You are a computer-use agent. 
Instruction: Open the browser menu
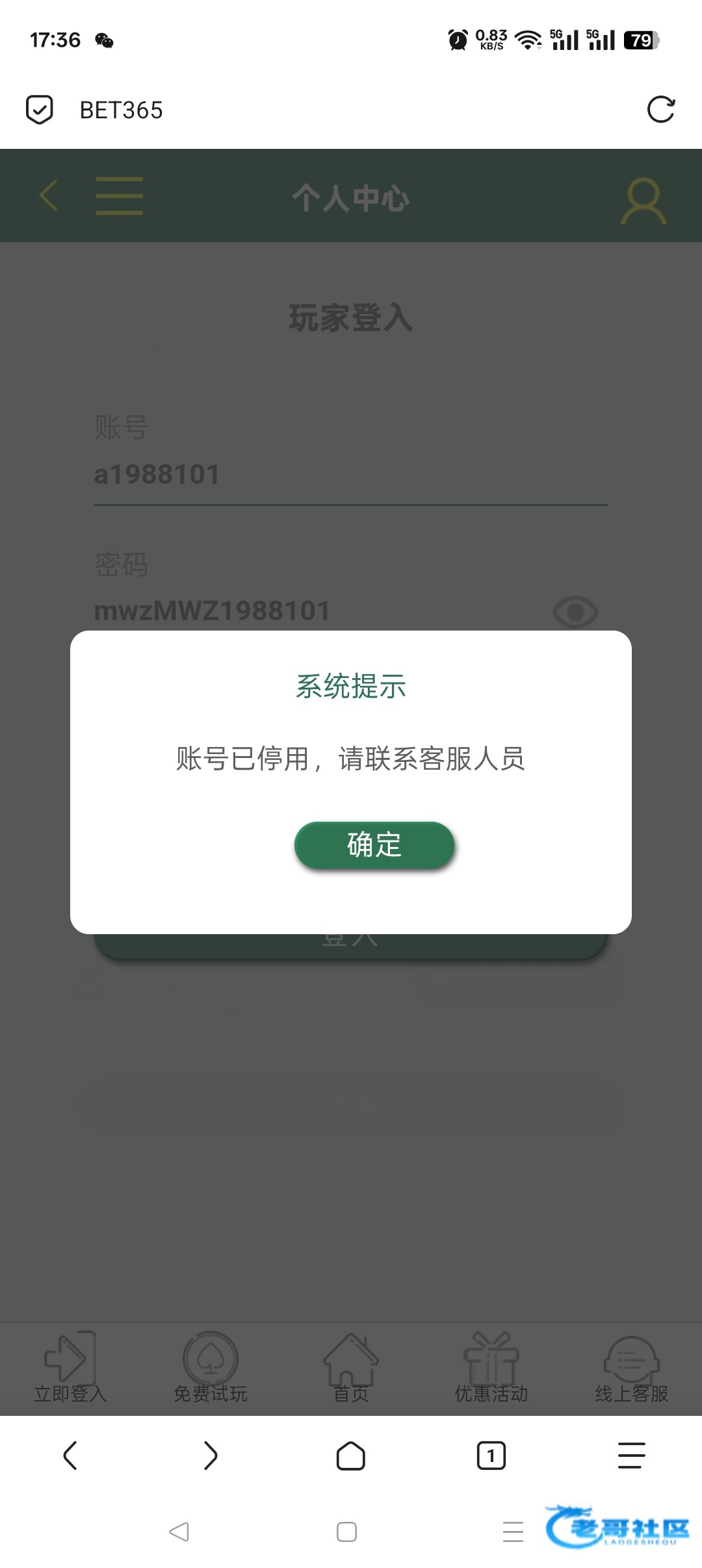(x=631, y=1456)
